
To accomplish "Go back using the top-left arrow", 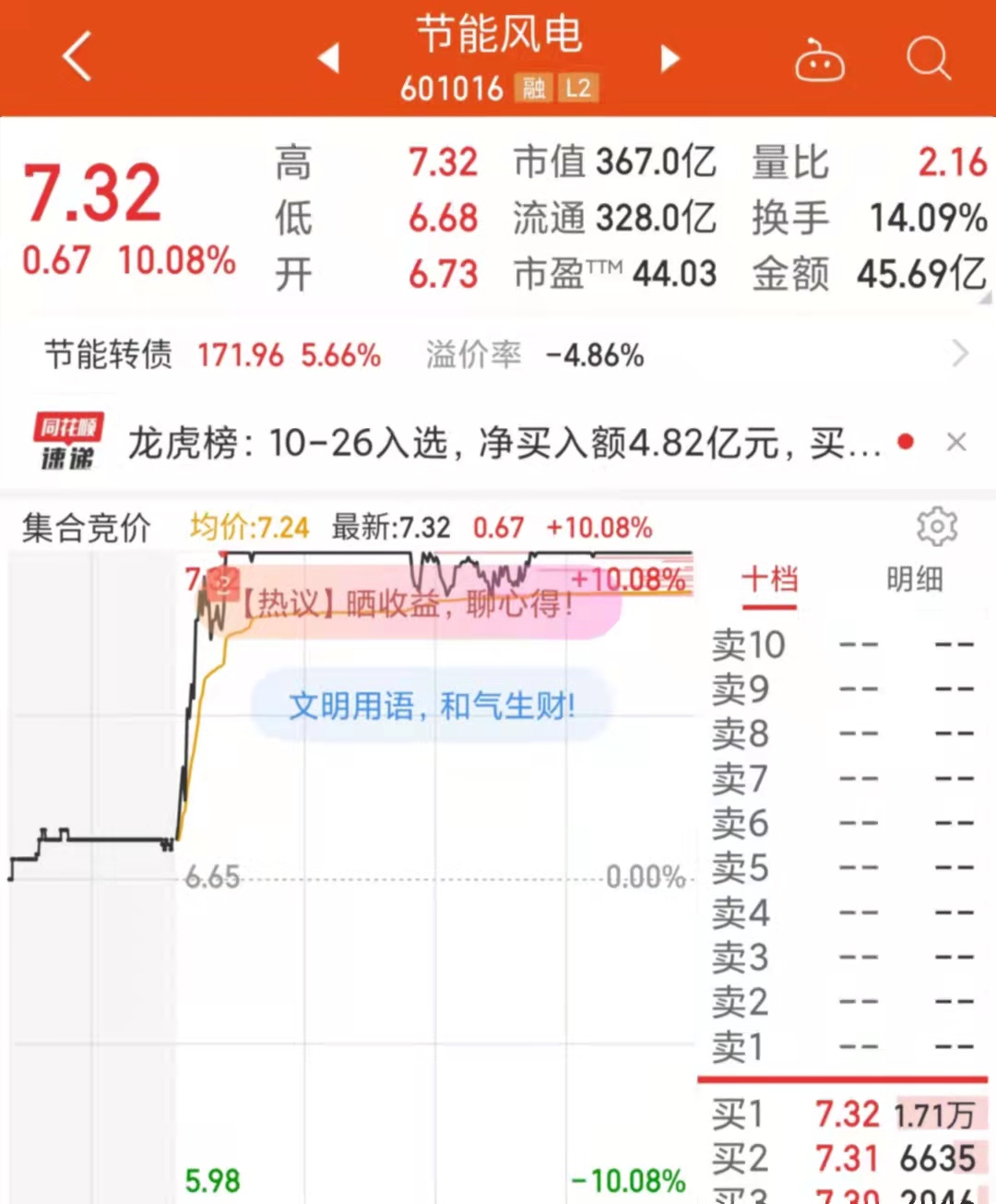I will click(77, 57).
